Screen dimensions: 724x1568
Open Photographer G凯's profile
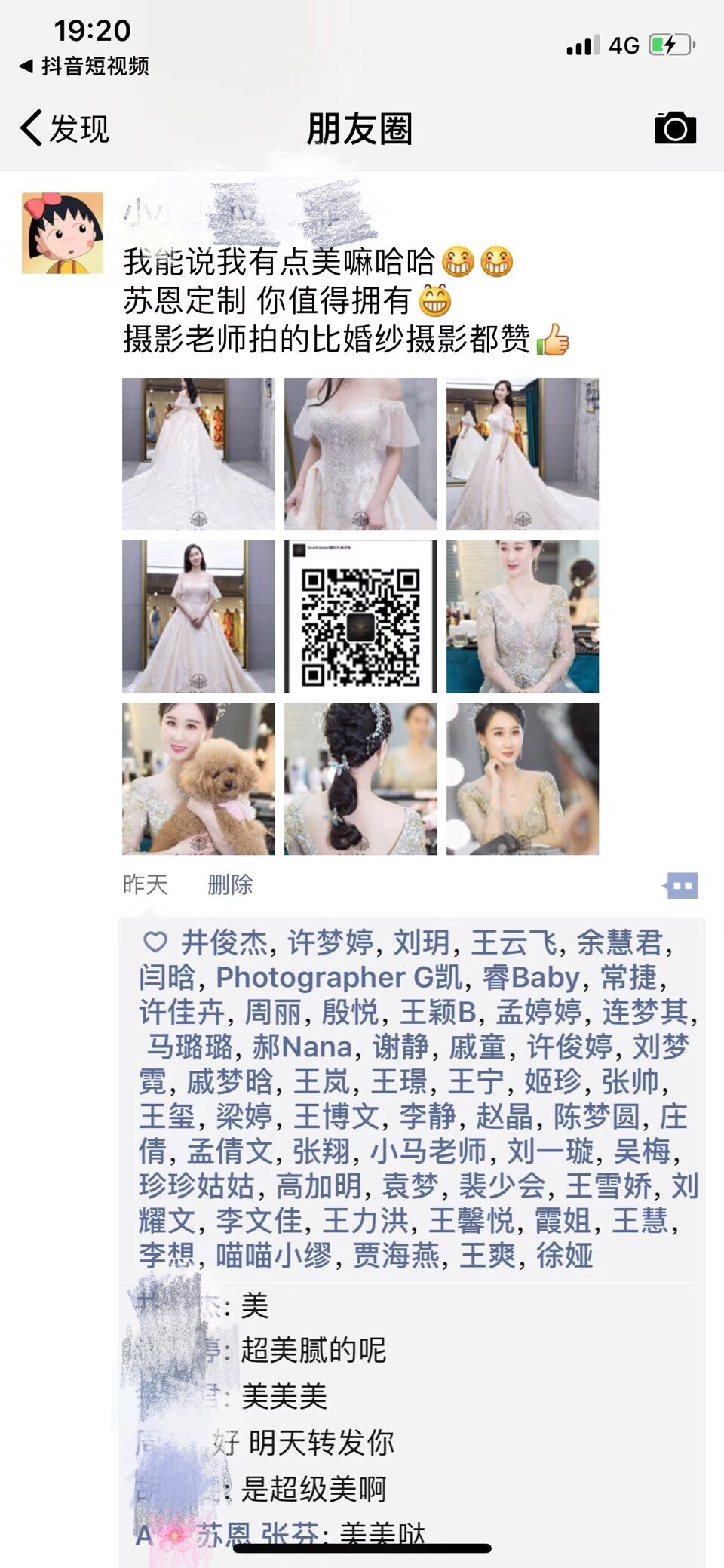point(339,977)
